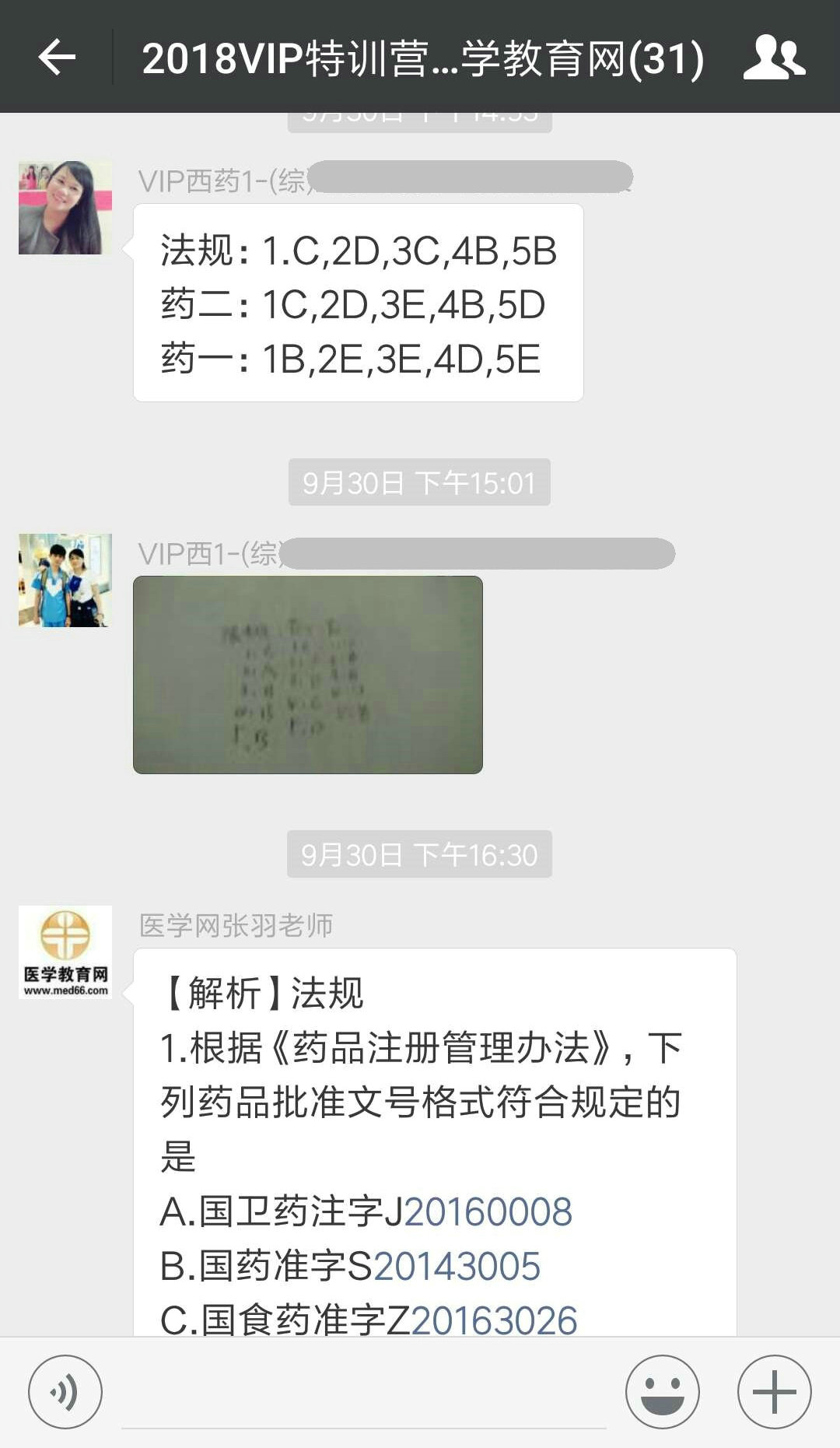Screen dimensions: 840x1448
Task: Switch to voice message input
Action: coord(65,1392)
